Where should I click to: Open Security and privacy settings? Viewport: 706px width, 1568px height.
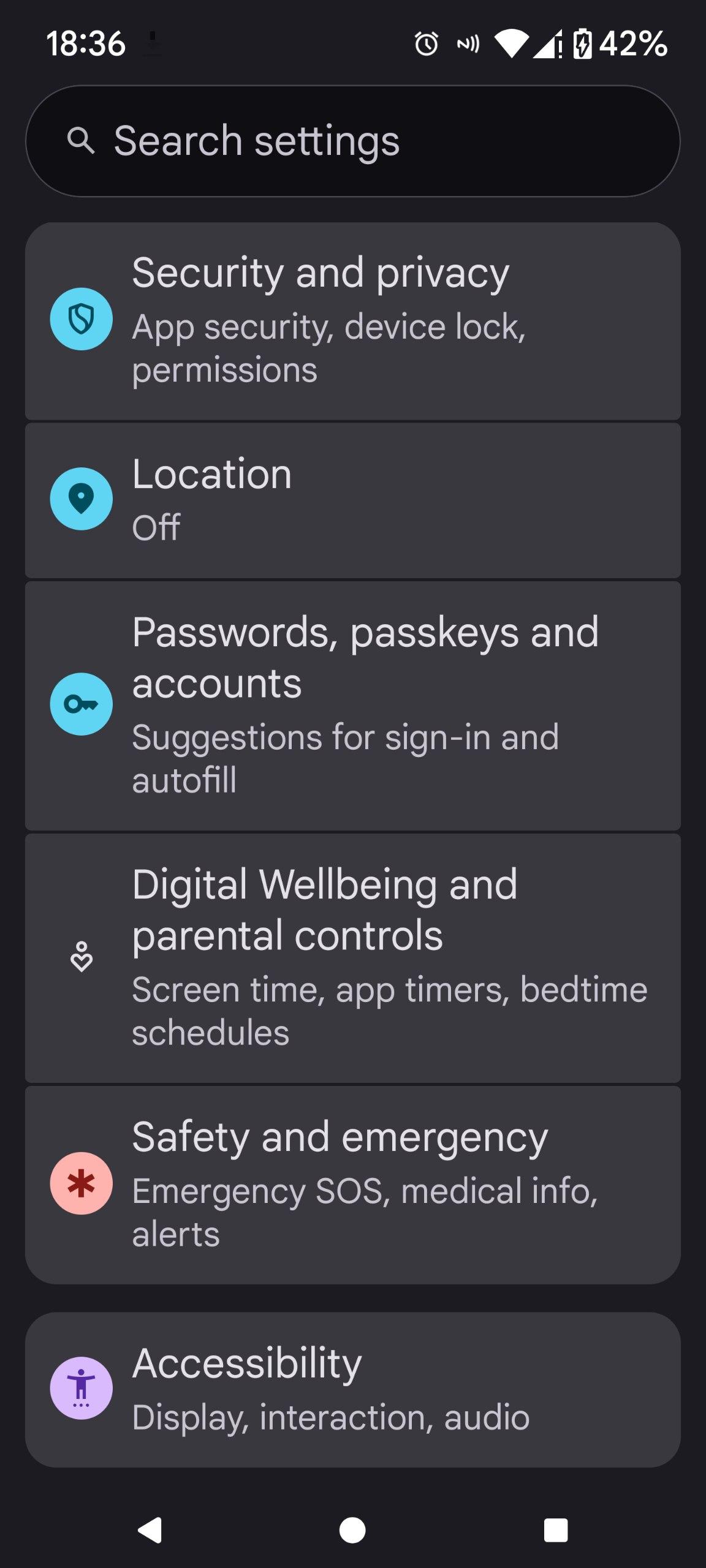click(x=353, y=320)
